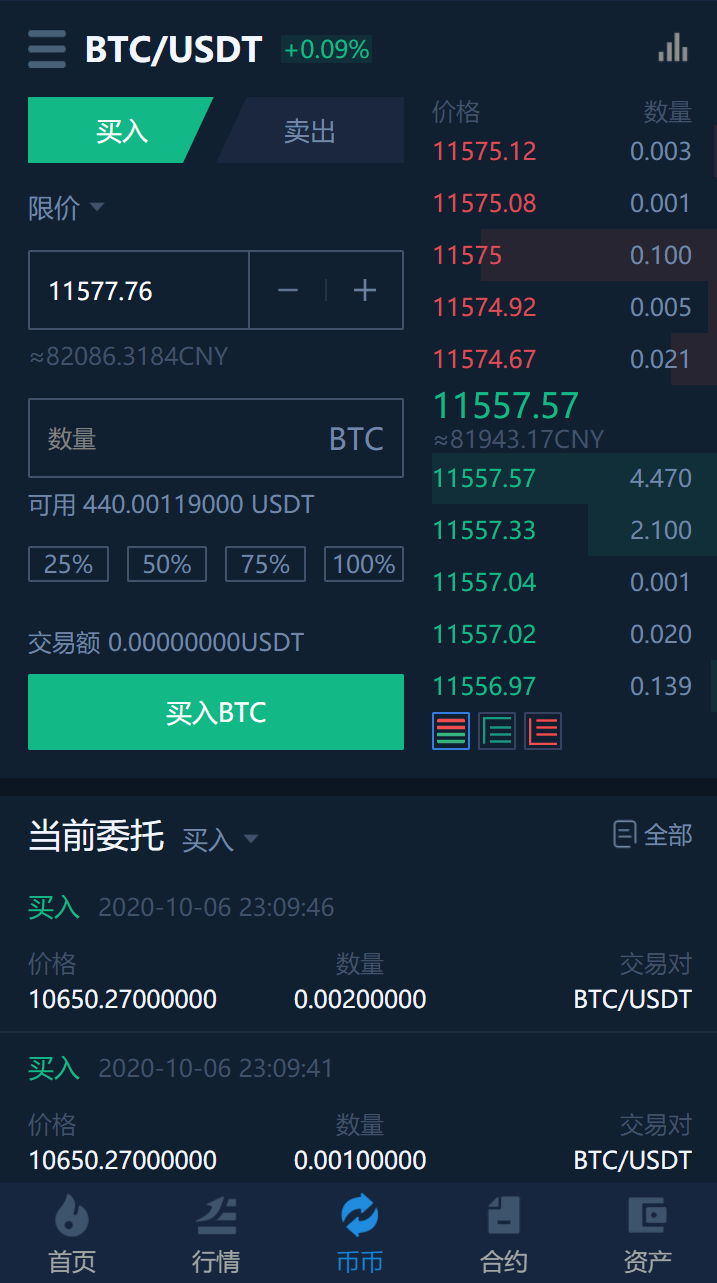Go to the 行情 market tab
The width and height of the screenshot is (717, 1283).
pos(216,1235)
